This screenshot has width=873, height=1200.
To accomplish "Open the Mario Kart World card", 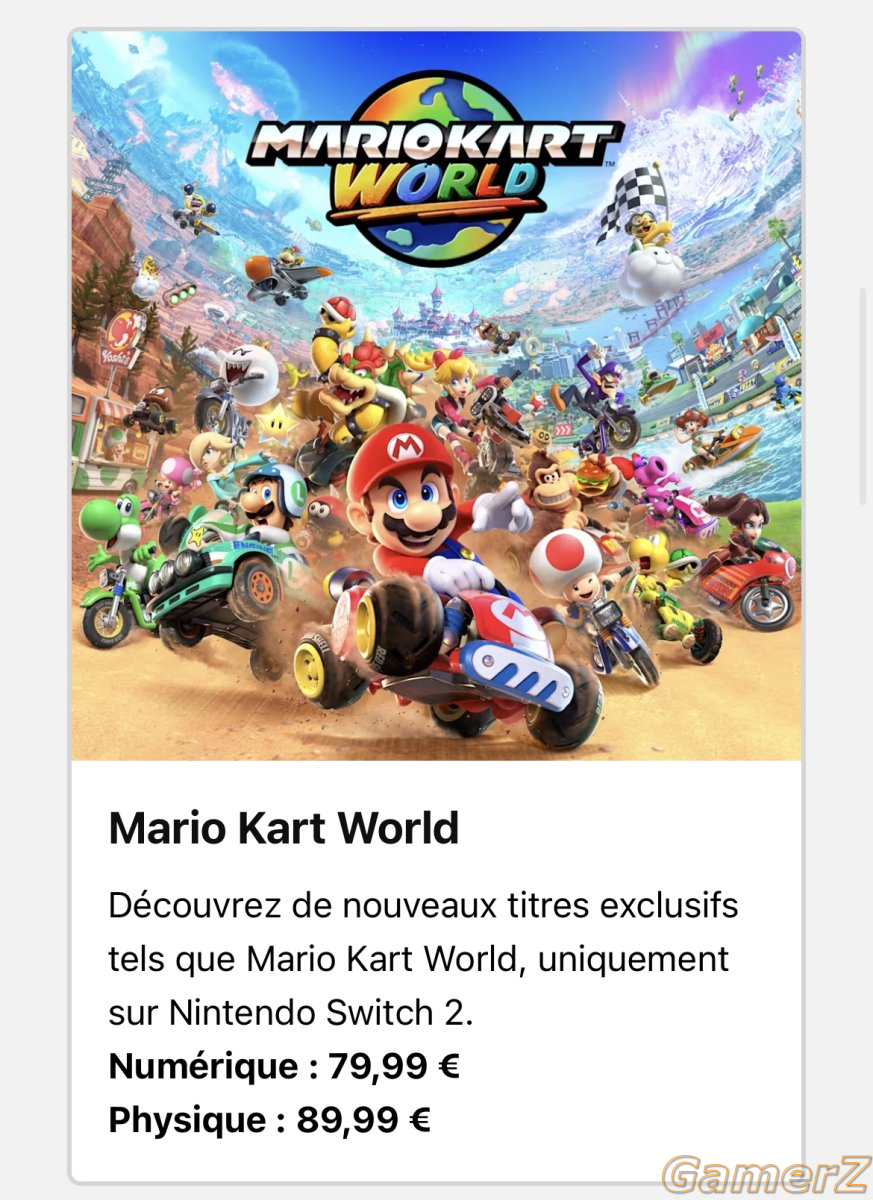I will coord(284,828).
